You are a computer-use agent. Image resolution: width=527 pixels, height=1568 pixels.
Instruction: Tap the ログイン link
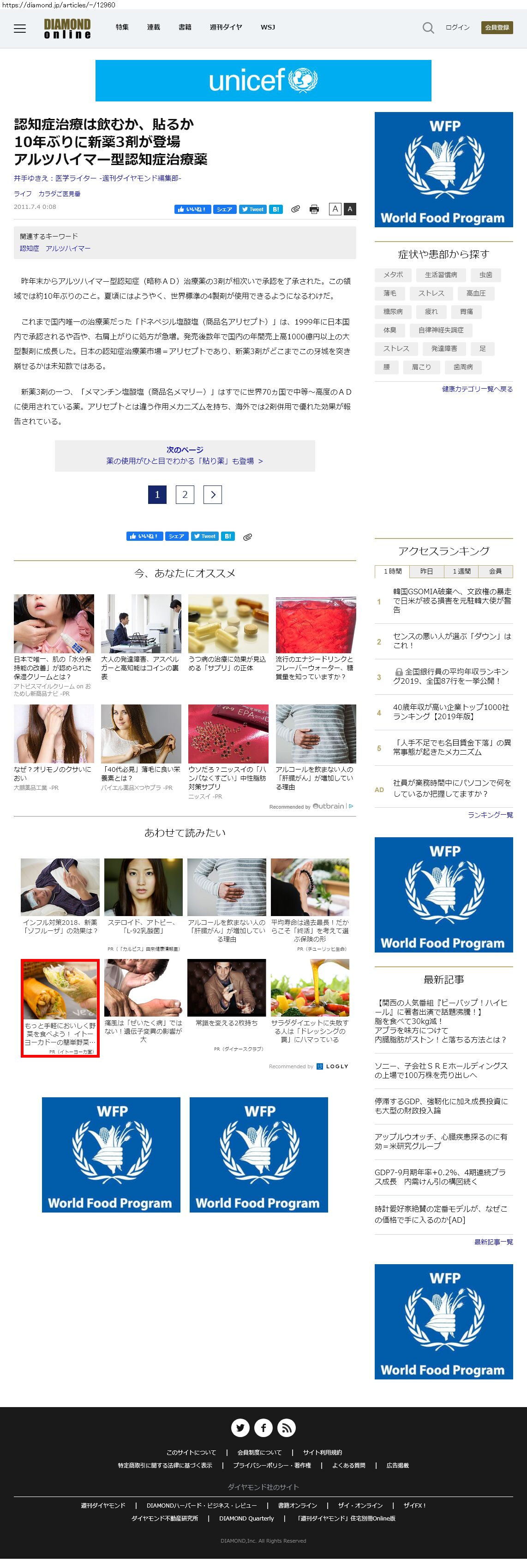[457, 27]
